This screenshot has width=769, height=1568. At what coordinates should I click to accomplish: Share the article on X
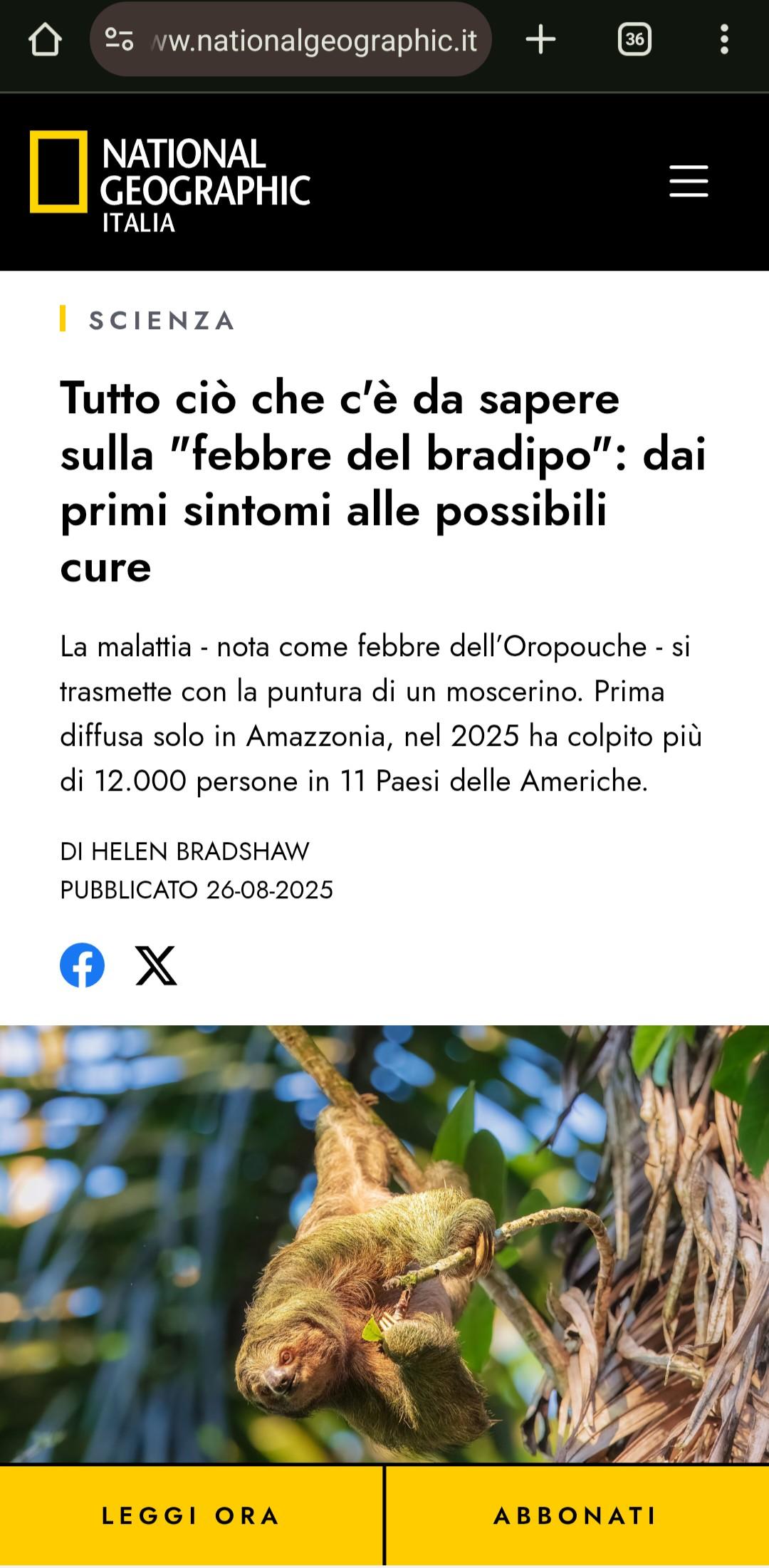pos(156,965)
